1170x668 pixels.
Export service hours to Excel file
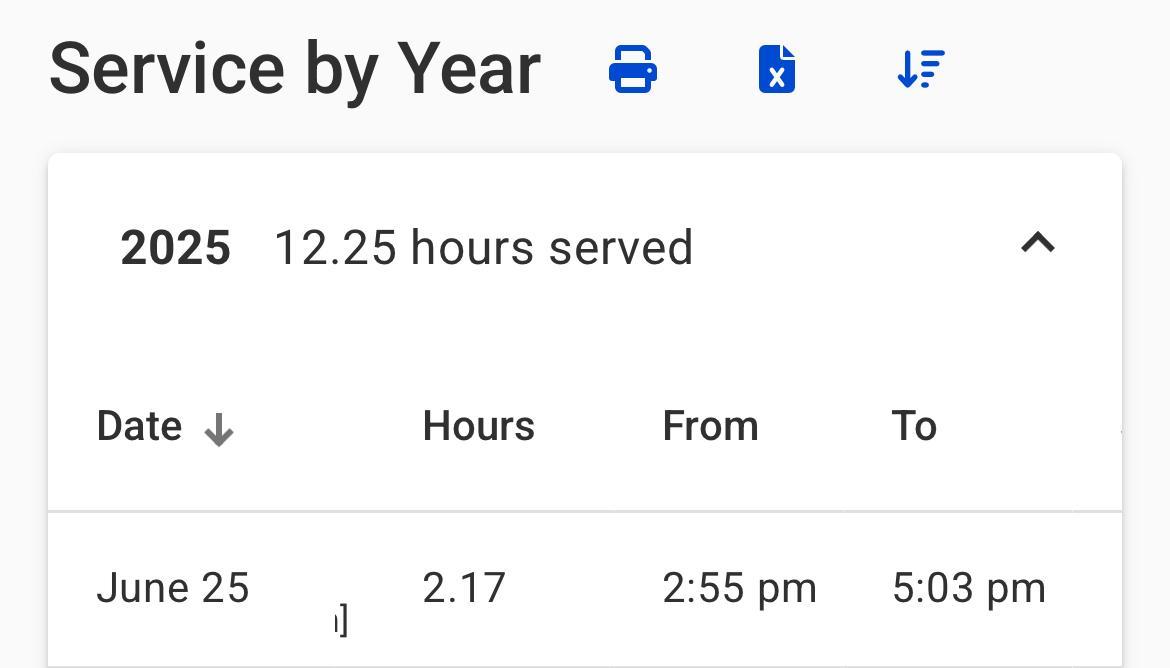pos(776,70)
